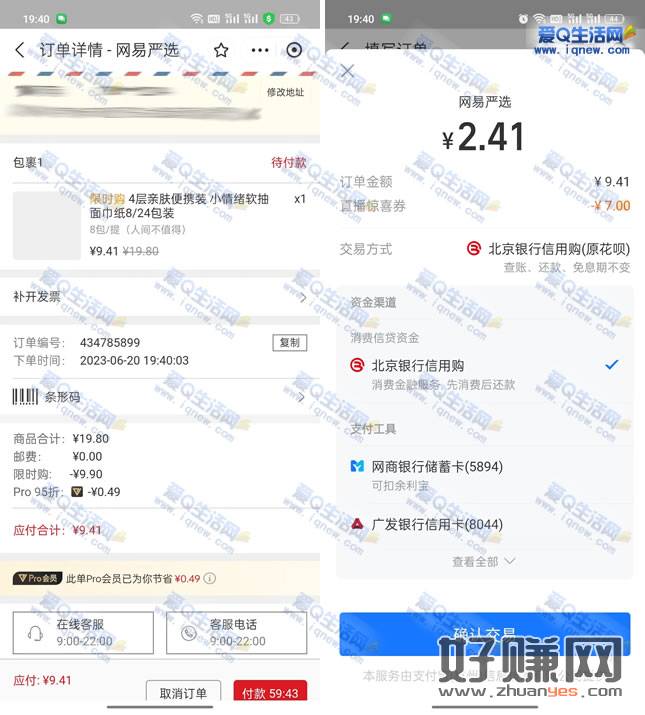
Task: Tap 取消订单 to cancel order
Action: pos(183,693)
